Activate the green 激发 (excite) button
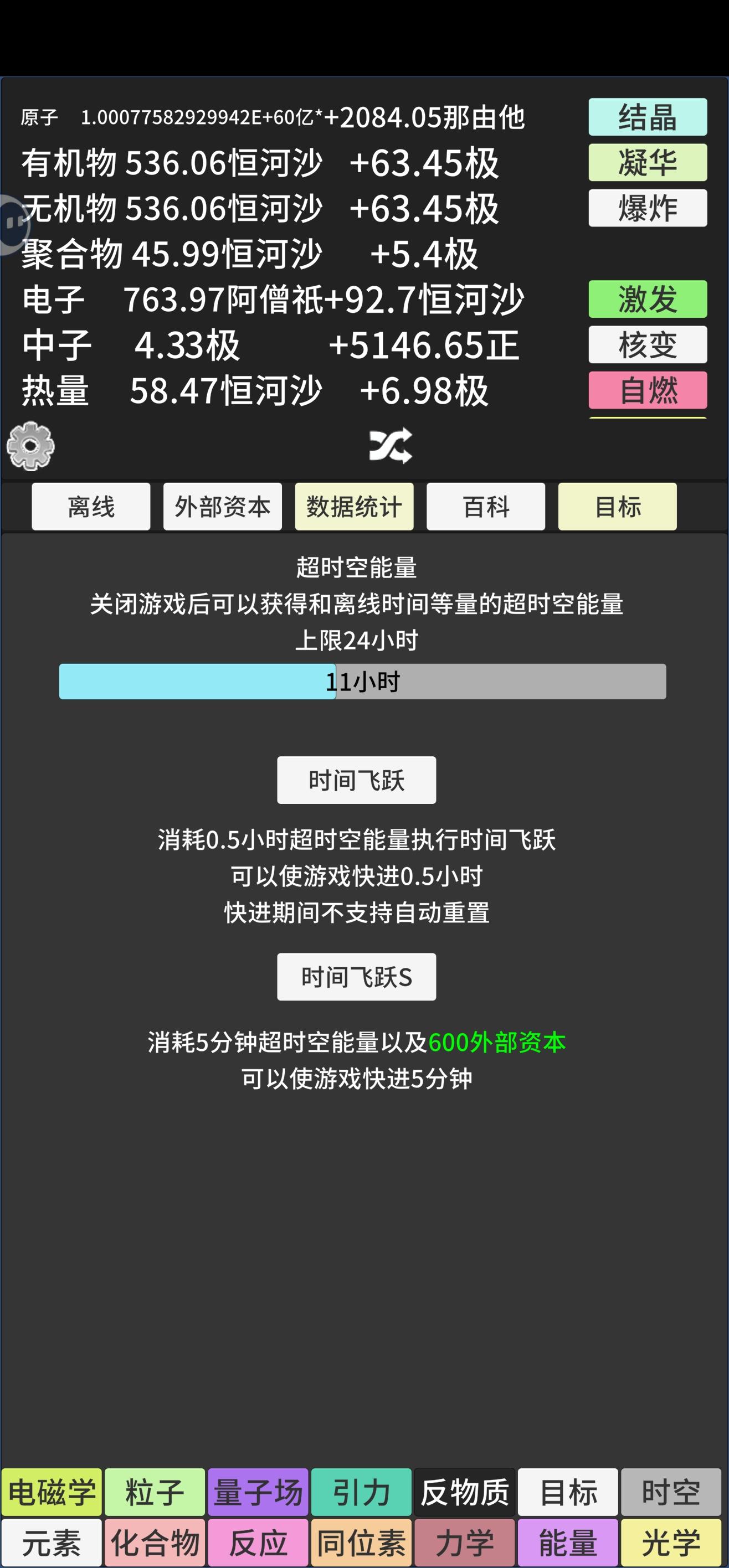Image resolution: width=729 pixels, height=1568 pixels. 648,300
